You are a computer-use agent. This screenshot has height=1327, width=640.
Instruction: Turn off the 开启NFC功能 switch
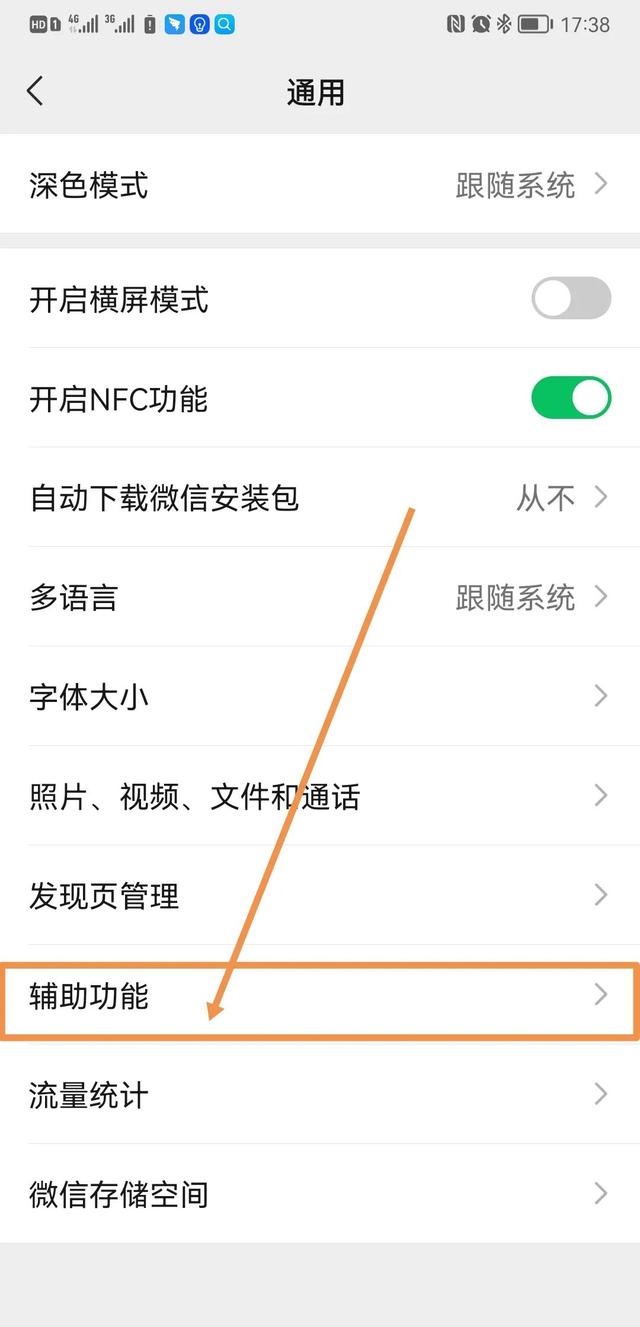[x=571, y=398]
